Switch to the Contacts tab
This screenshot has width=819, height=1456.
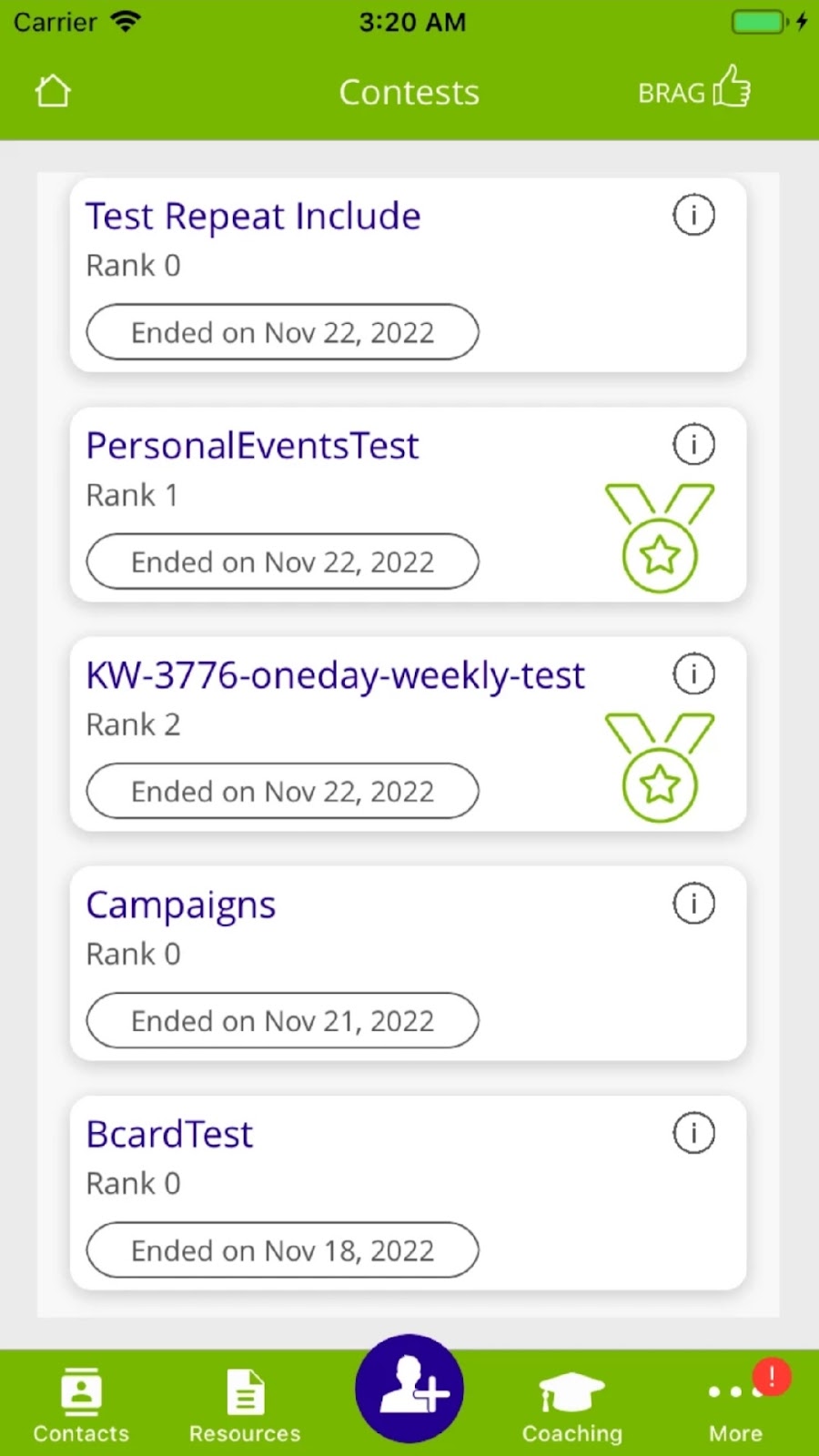(81, 1405)
